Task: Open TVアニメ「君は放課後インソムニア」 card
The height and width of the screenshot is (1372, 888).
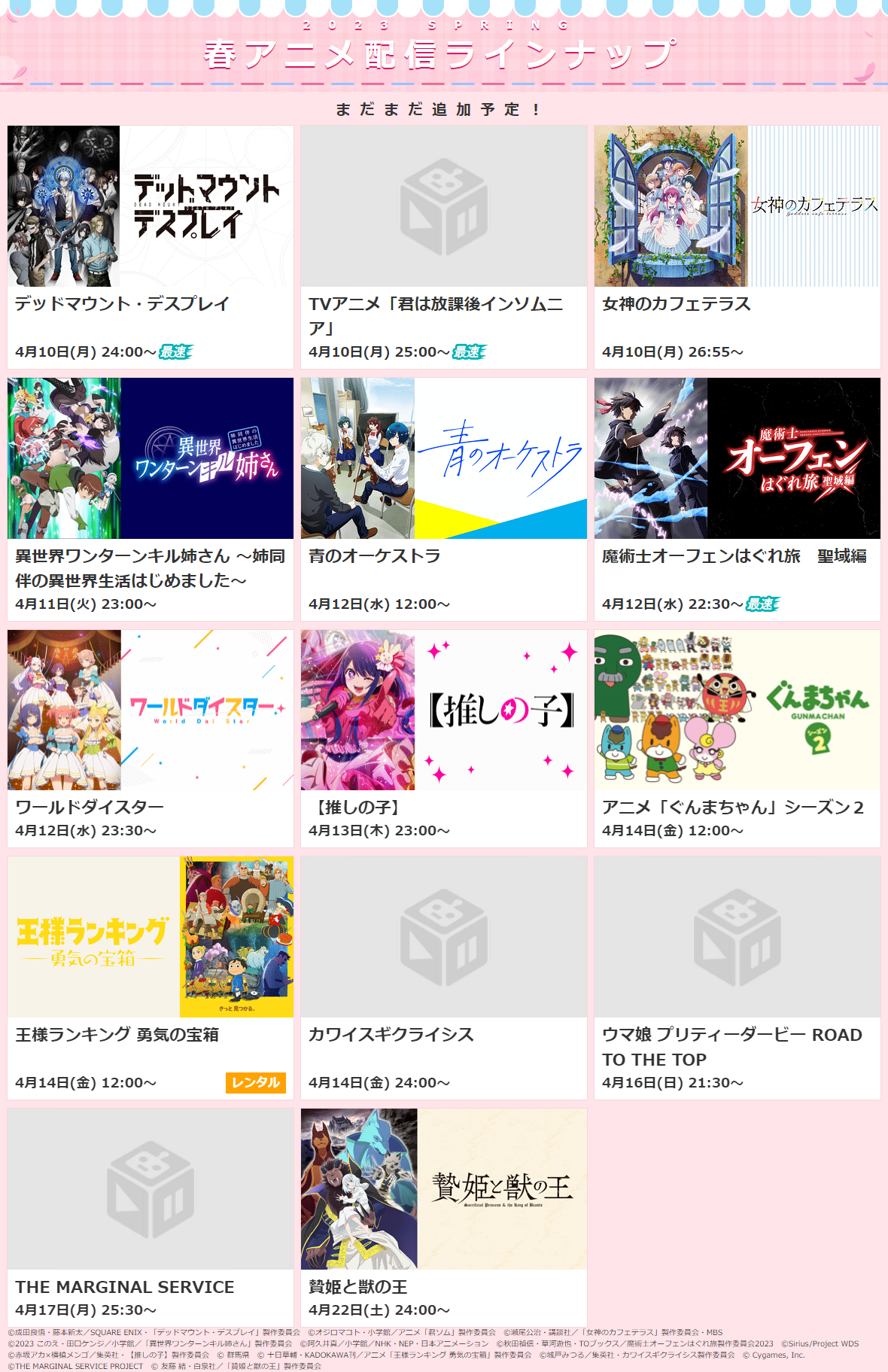Action: click(x=443, y=207)
